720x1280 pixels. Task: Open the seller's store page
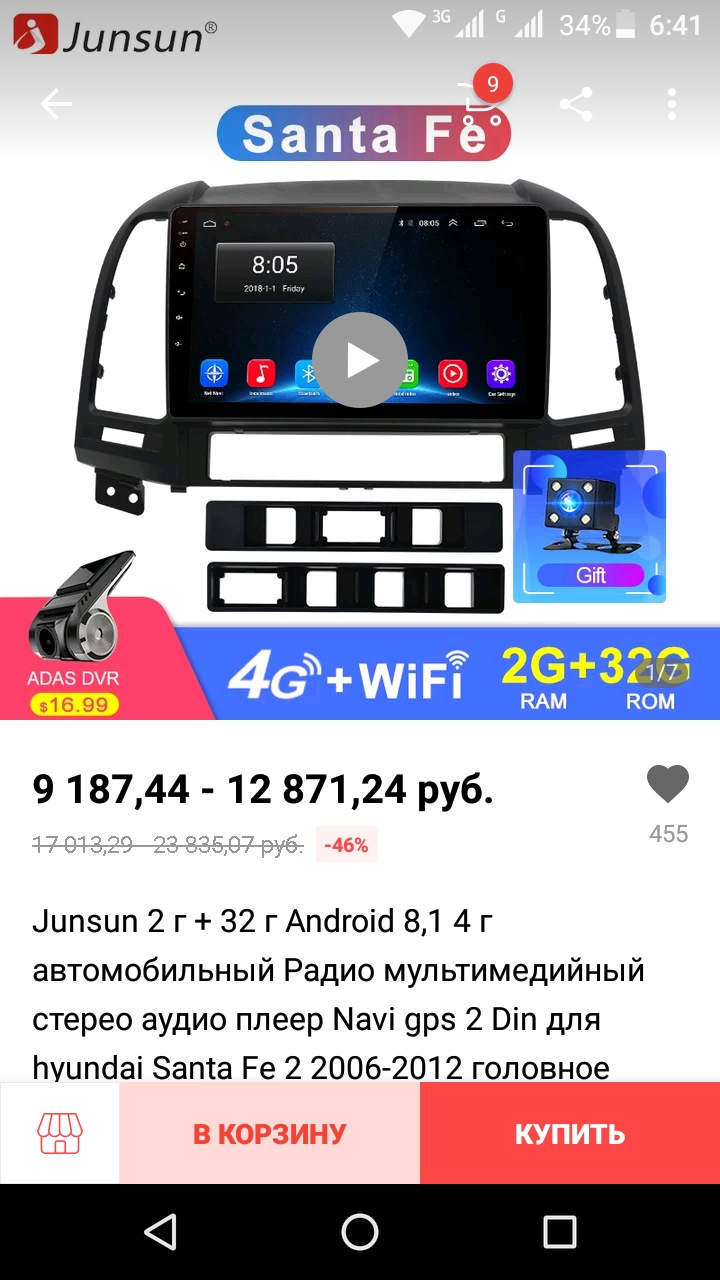tap(60, 1133)
